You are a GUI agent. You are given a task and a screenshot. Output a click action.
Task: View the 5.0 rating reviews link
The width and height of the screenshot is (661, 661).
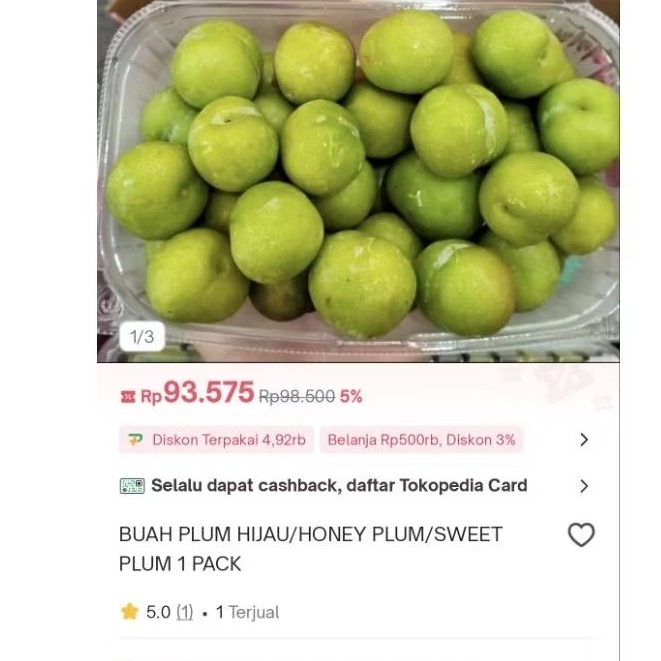[x=184, y=612]
